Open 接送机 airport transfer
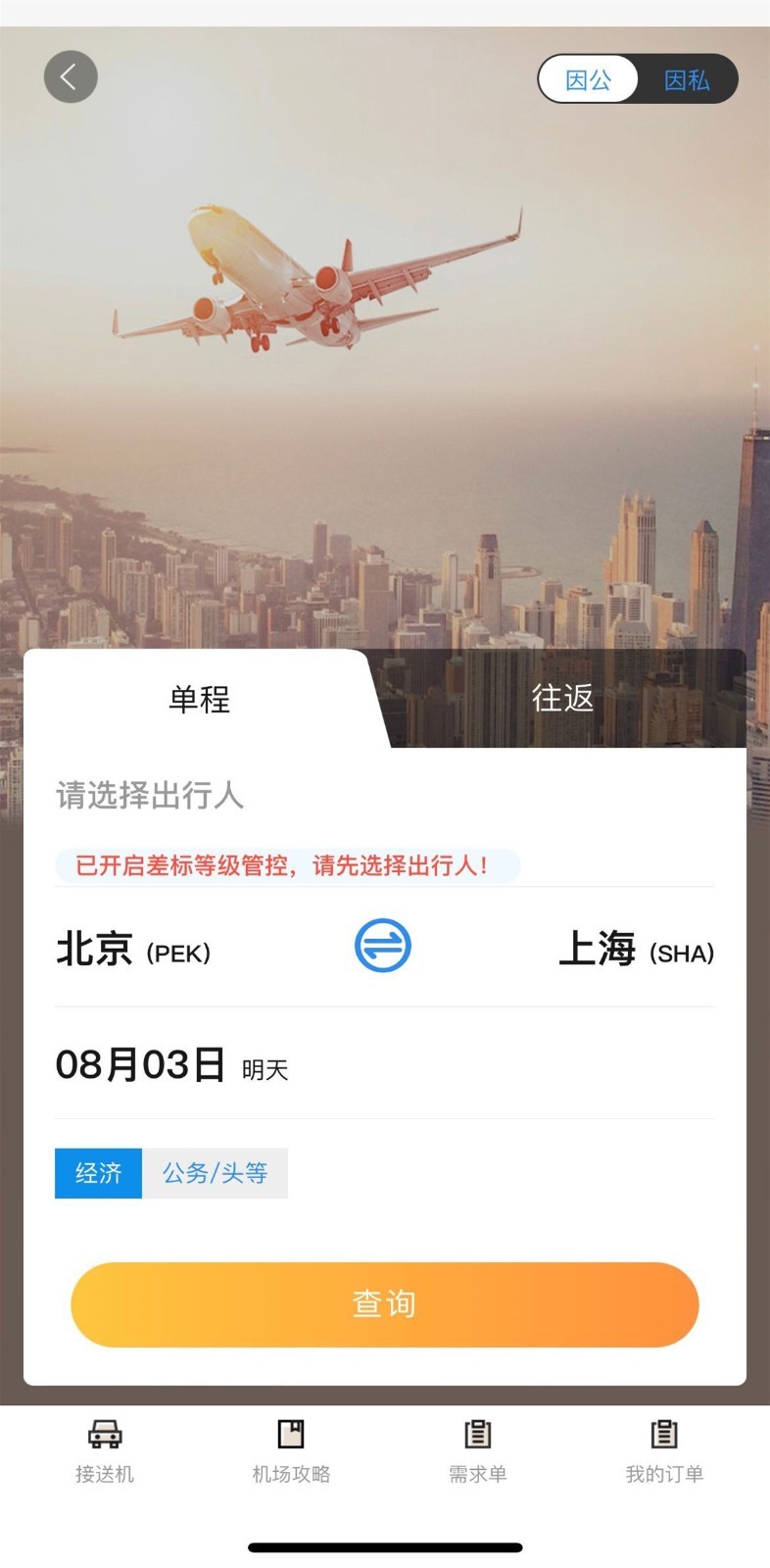Viewport: 770px width, 1568px height. [105, 1450]
